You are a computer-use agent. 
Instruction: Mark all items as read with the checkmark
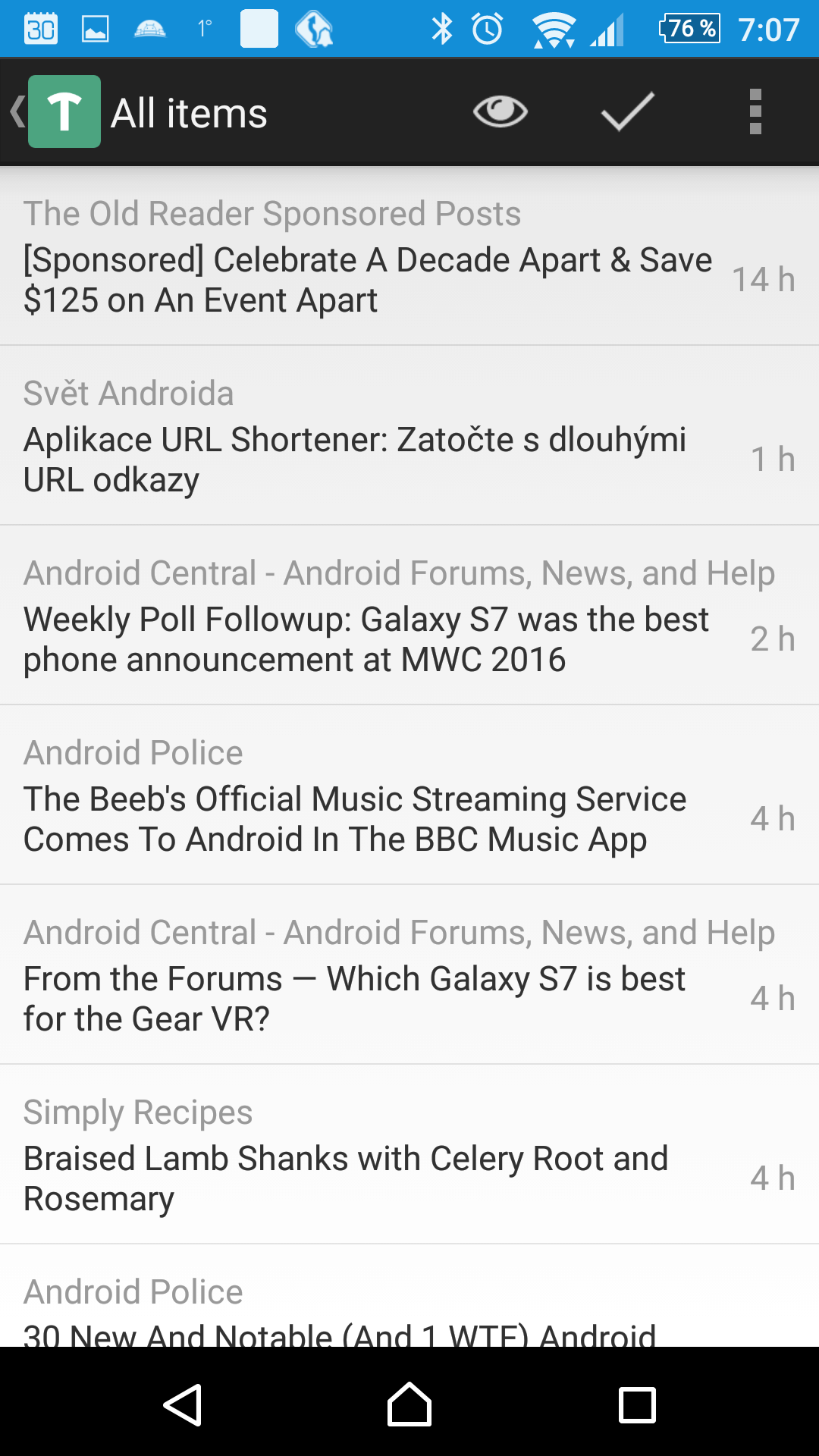[x=627, y=112]
